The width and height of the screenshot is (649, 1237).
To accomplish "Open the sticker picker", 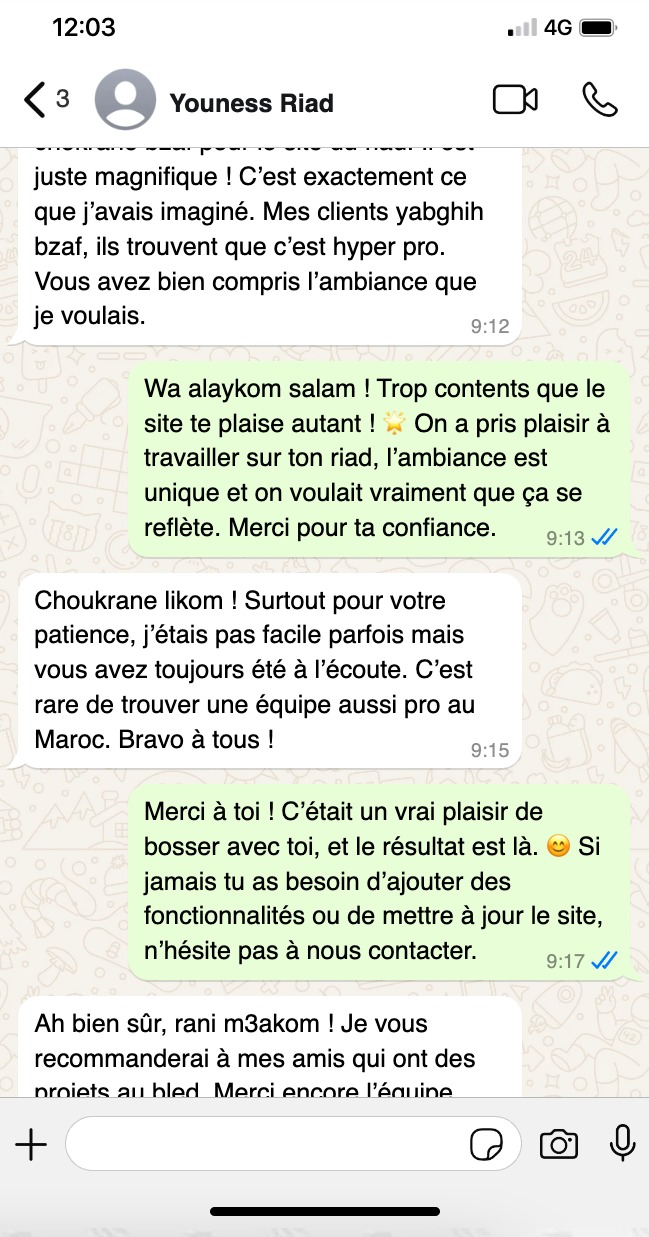I will (x=486, y=1145).
